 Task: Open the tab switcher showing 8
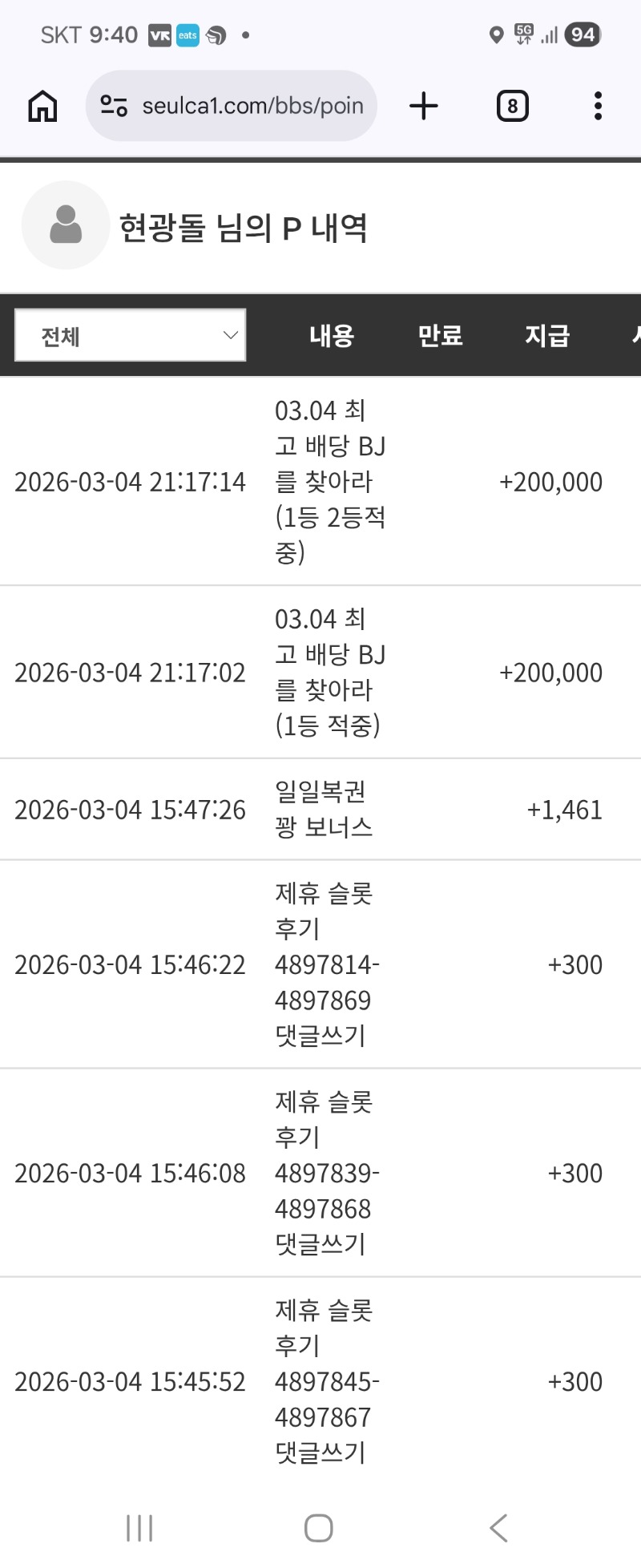click(512, 106)
